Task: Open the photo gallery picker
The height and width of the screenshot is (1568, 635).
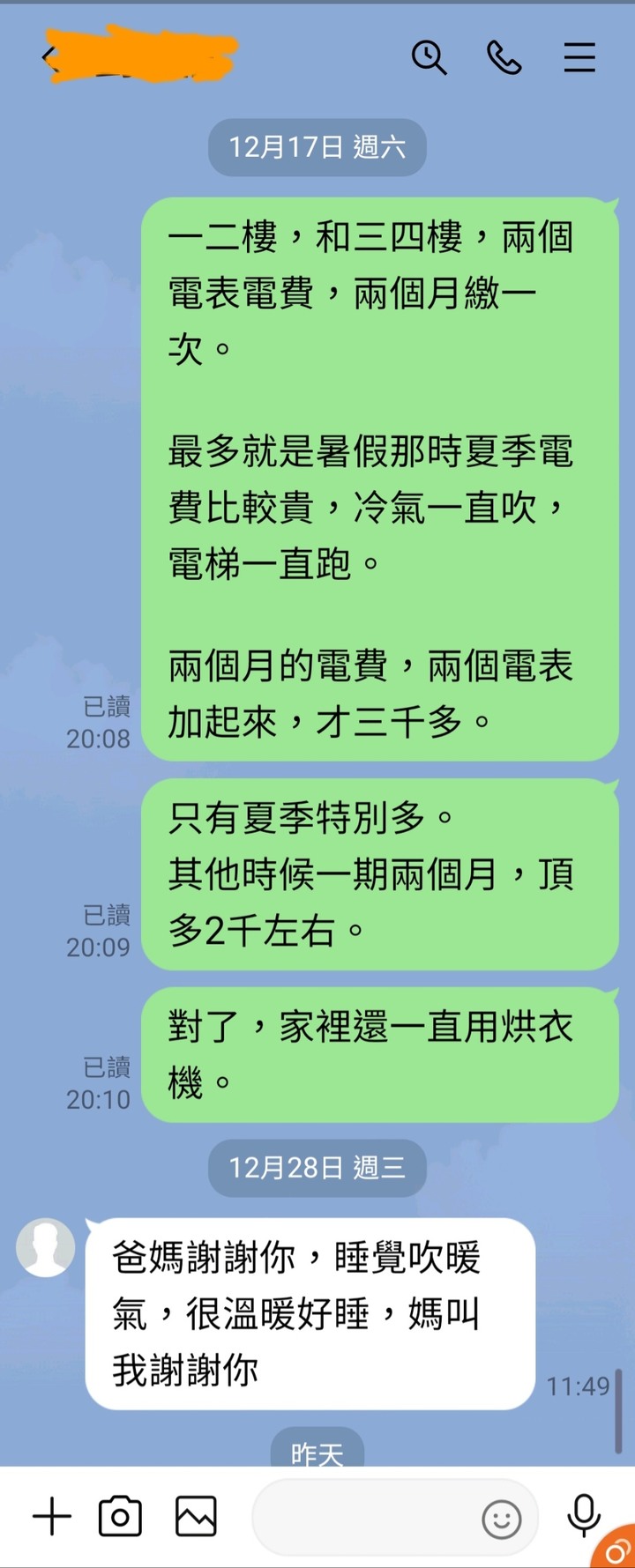Action: (196, 1516)
